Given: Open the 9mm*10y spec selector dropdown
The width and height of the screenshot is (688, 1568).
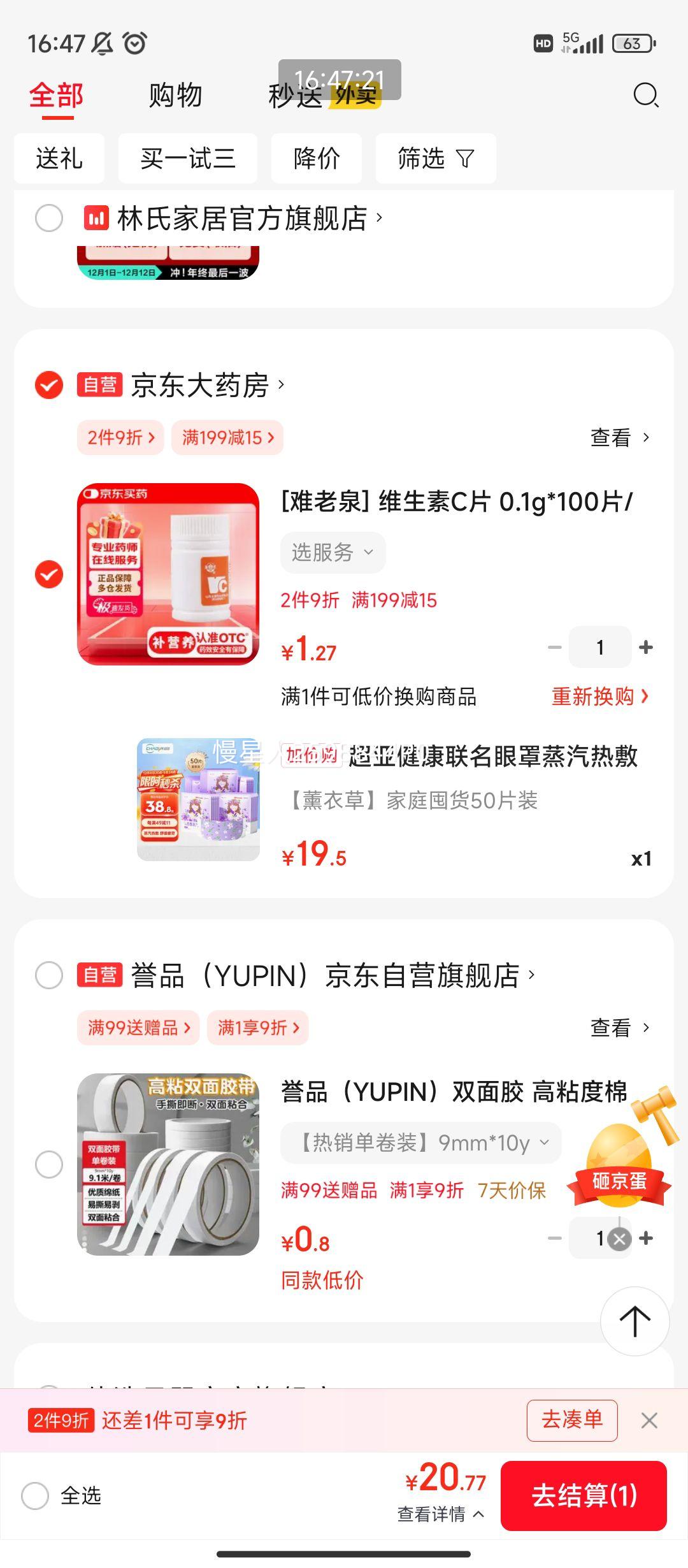Looking at the screenshot, I should pyautogui.click(x=420, y=1142).
